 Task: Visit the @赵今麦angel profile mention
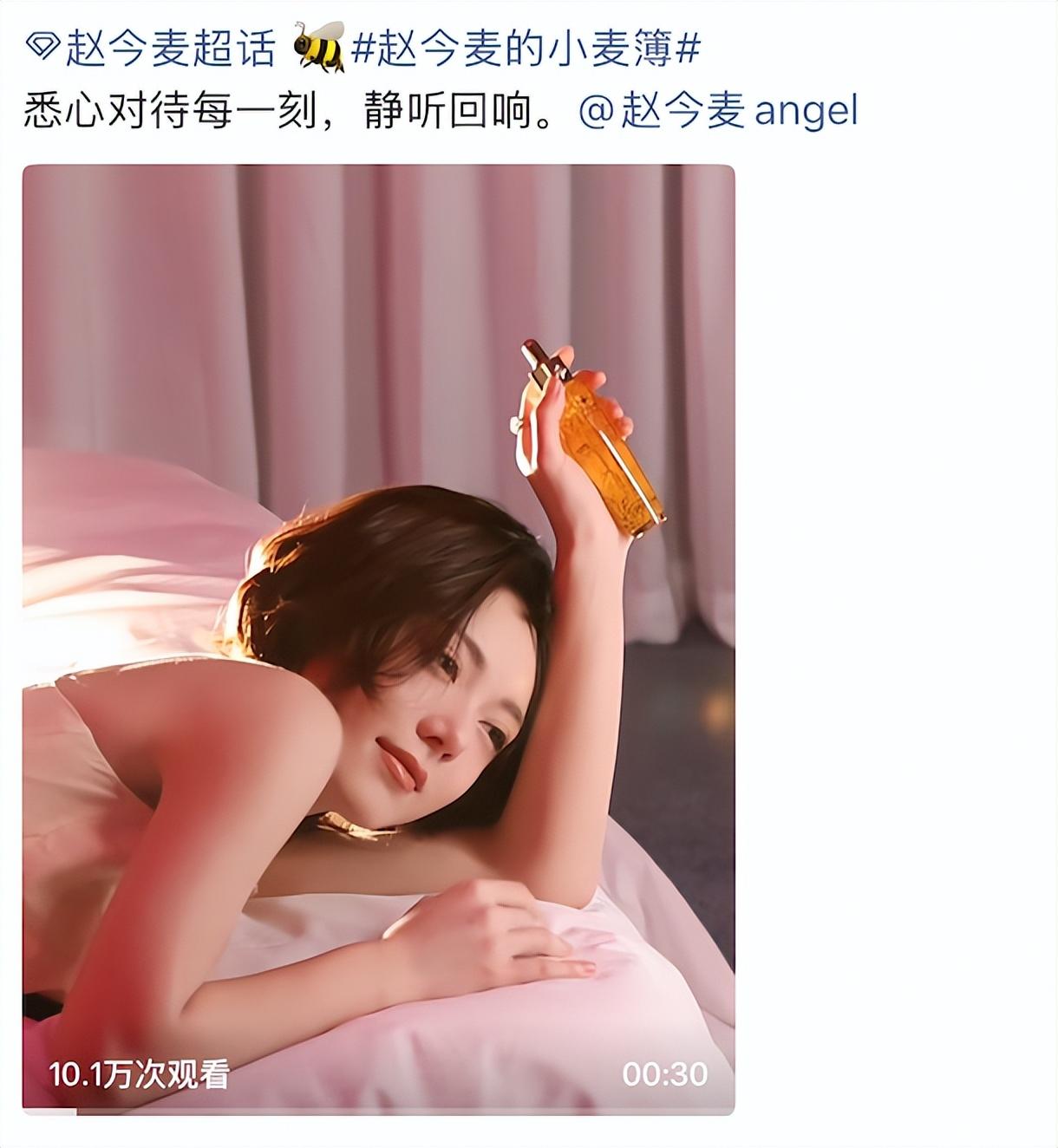(718, 111)
